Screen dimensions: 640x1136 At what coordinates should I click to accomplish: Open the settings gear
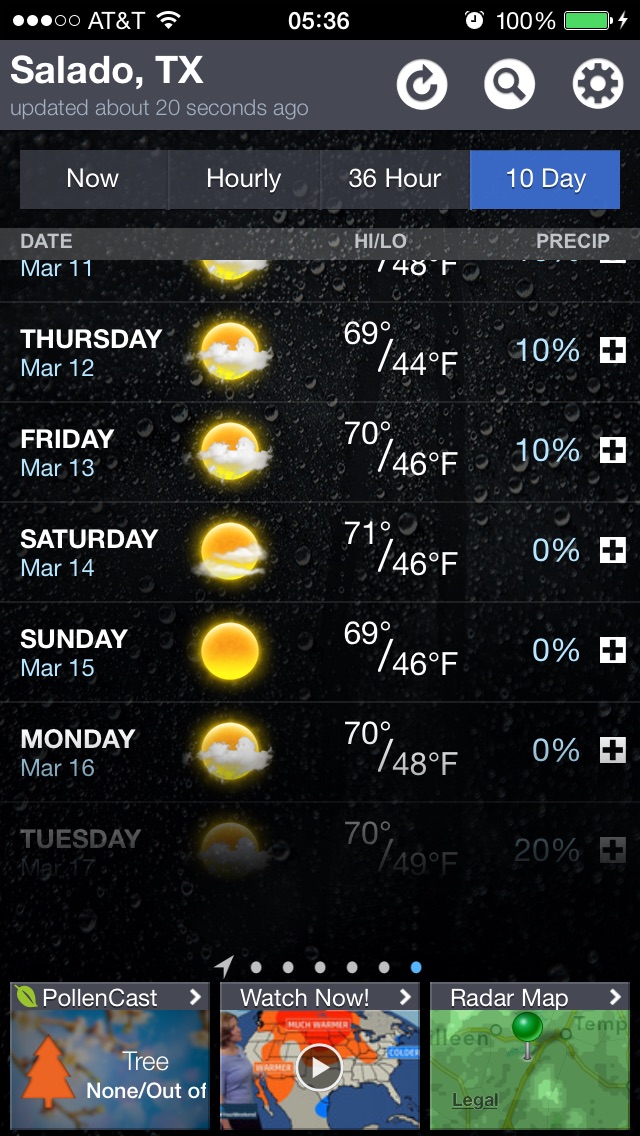[597, 84]
